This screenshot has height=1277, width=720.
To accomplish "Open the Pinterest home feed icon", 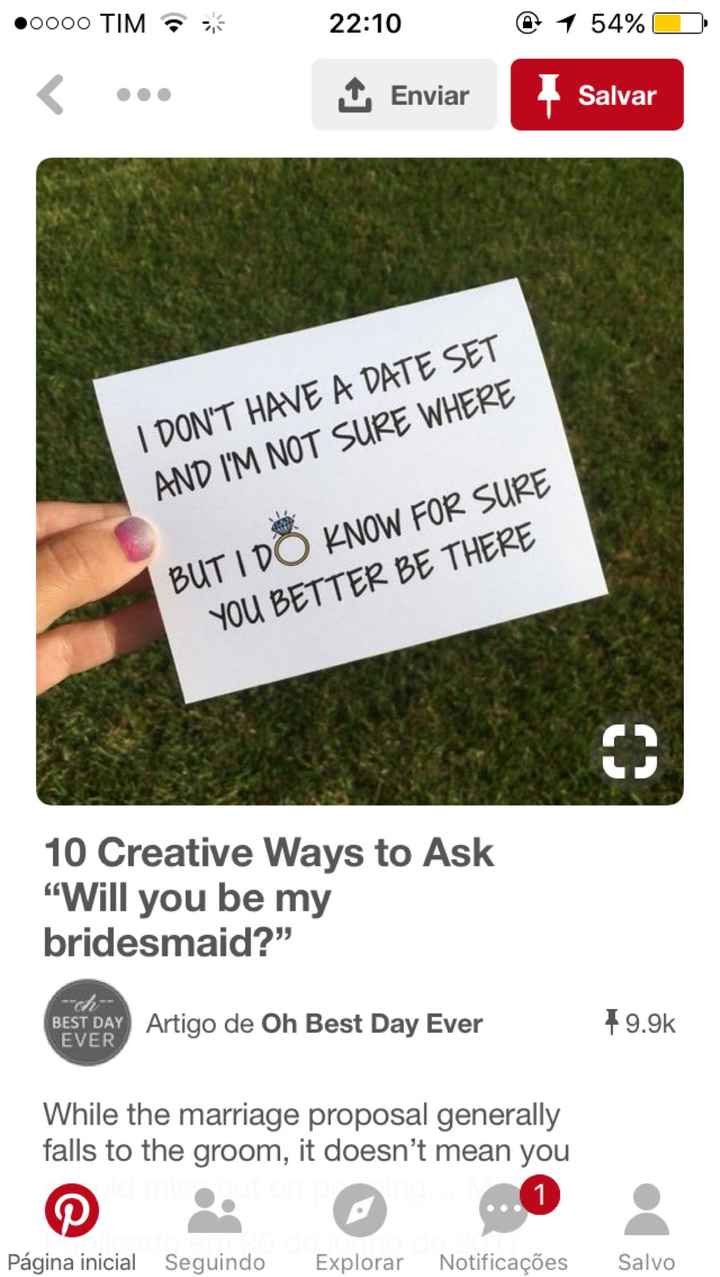I will 72,1211.
